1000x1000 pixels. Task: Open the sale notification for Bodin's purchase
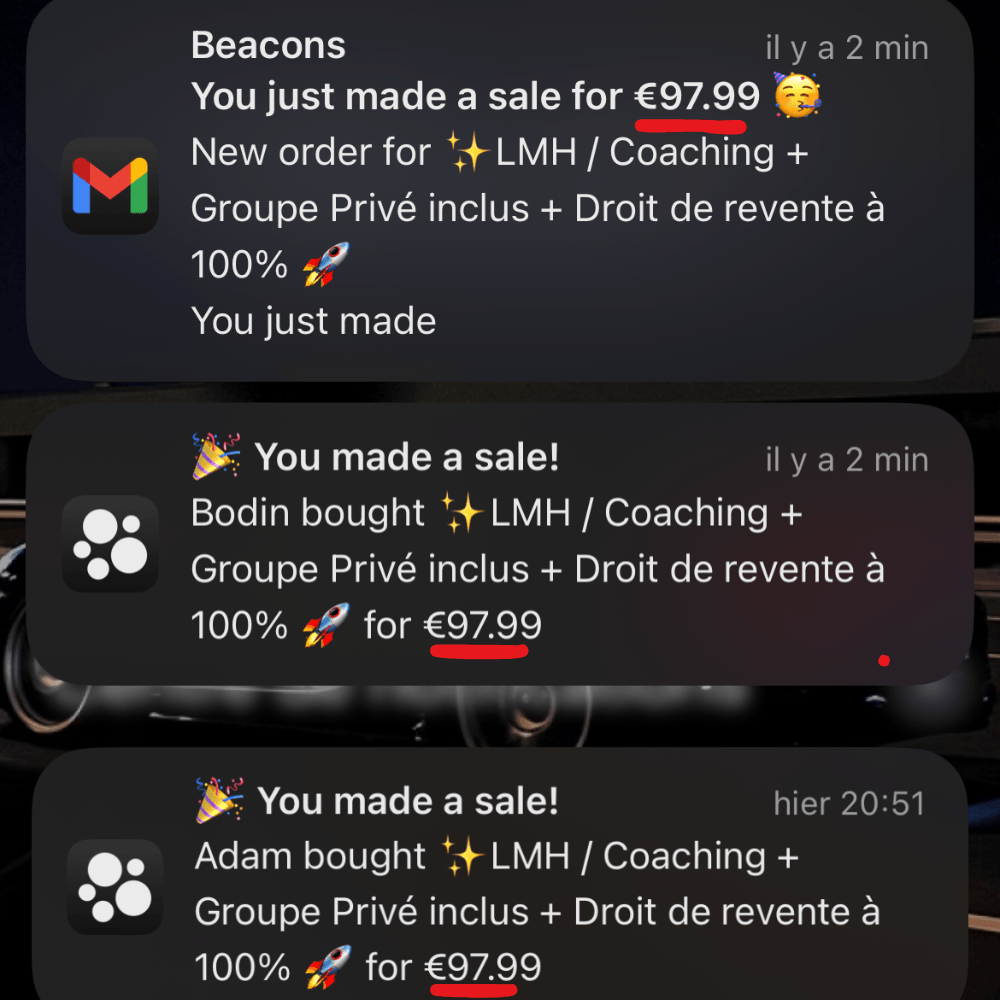[x=500, y=545]
